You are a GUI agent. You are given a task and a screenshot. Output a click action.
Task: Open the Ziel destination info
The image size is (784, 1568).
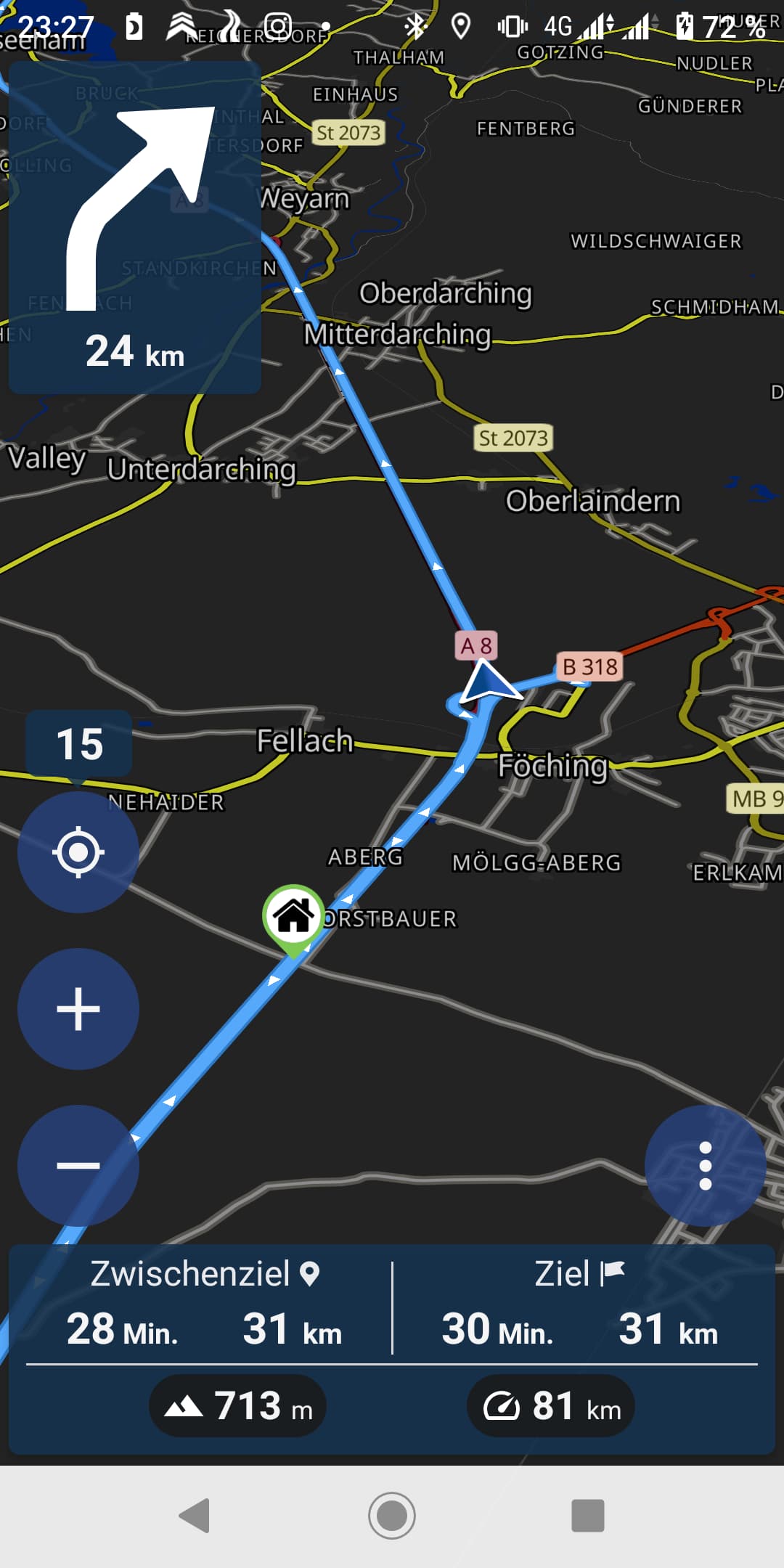(579, 1304)
